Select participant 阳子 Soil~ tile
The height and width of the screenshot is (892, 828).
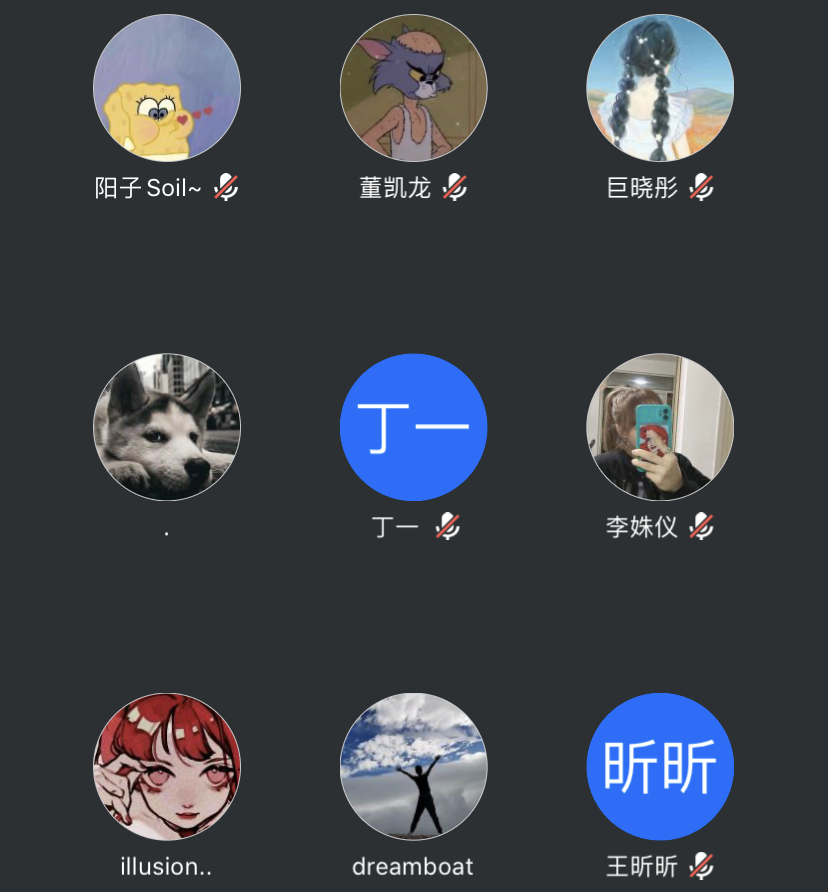pyautogui.click(x=167, y=88)
